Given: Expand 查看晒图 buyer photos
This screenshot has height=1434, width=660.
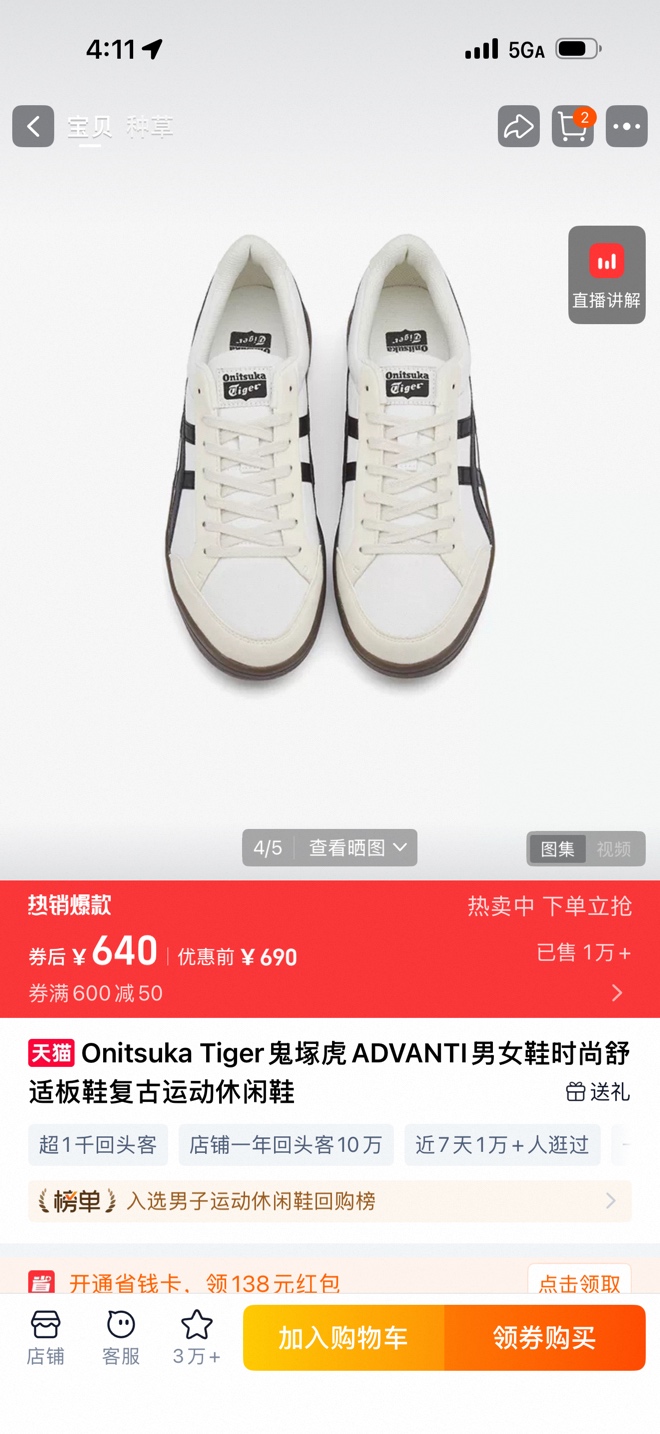Looking at the screenshot, I should (x=357, y=848).
